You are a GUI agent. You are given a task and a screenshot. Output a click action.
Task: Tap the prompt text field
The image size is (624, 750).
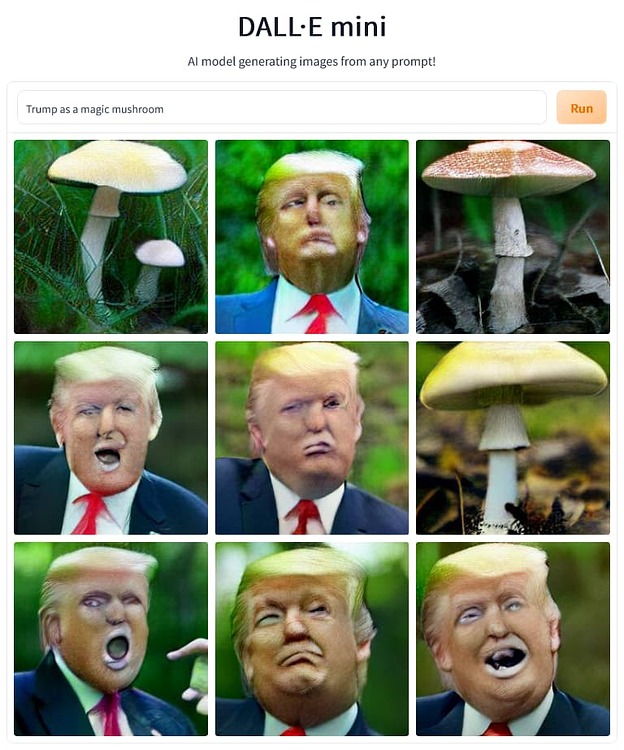[x=281, y=108]
